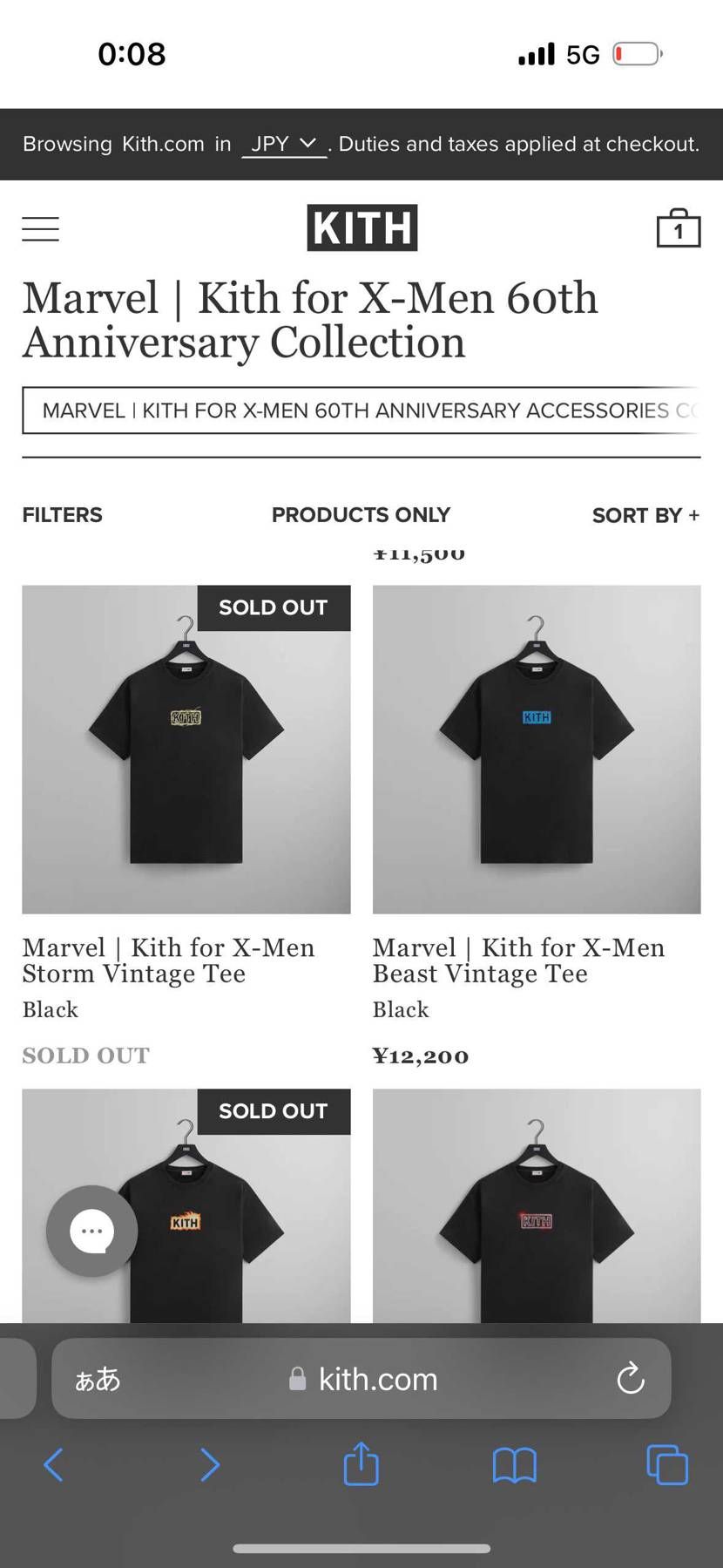The image size is (723, 1568).
Task: Open the shopping bag with one item
Action: pos(678,228)
